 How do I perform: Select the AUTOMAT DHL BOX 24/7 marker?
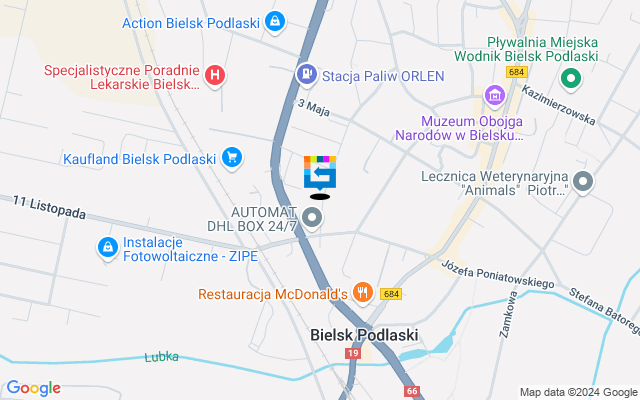click(313, 217)
